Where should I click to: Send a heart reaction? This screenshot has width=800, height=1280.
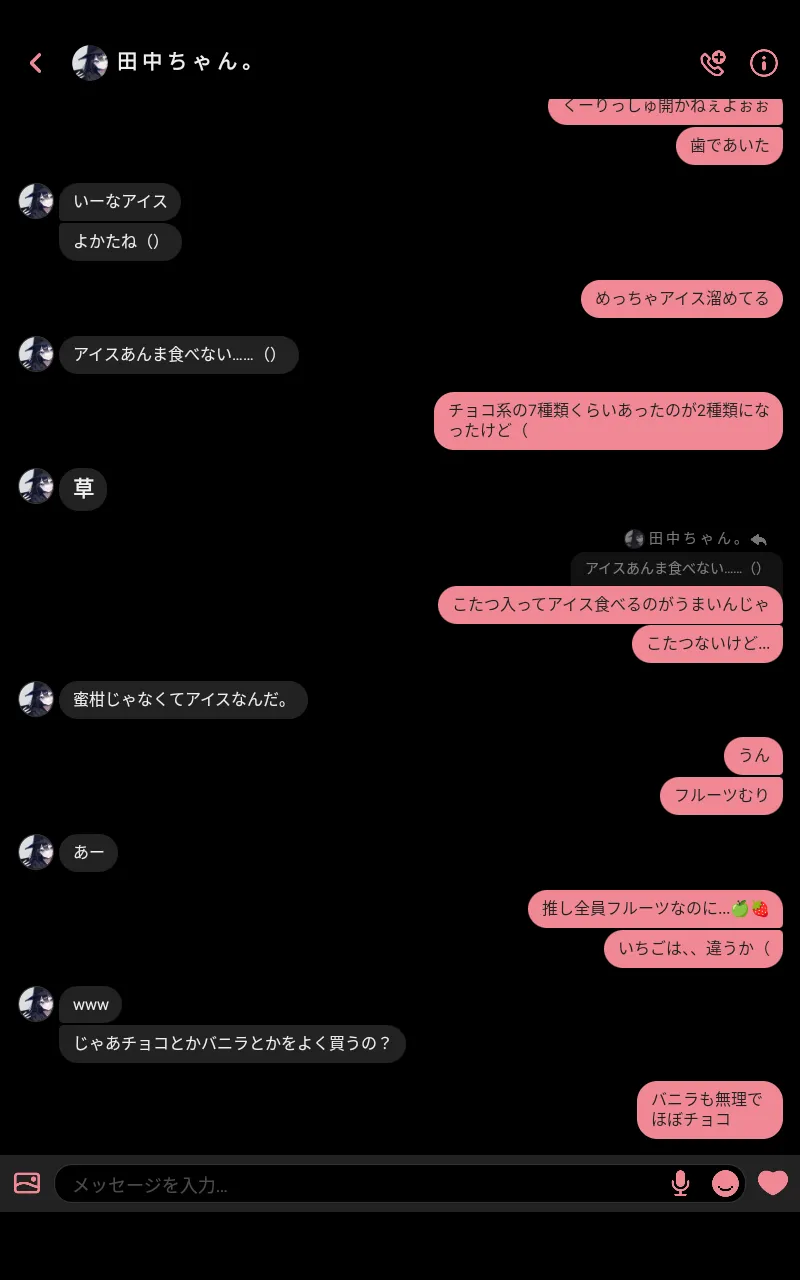click(772, 1183)
